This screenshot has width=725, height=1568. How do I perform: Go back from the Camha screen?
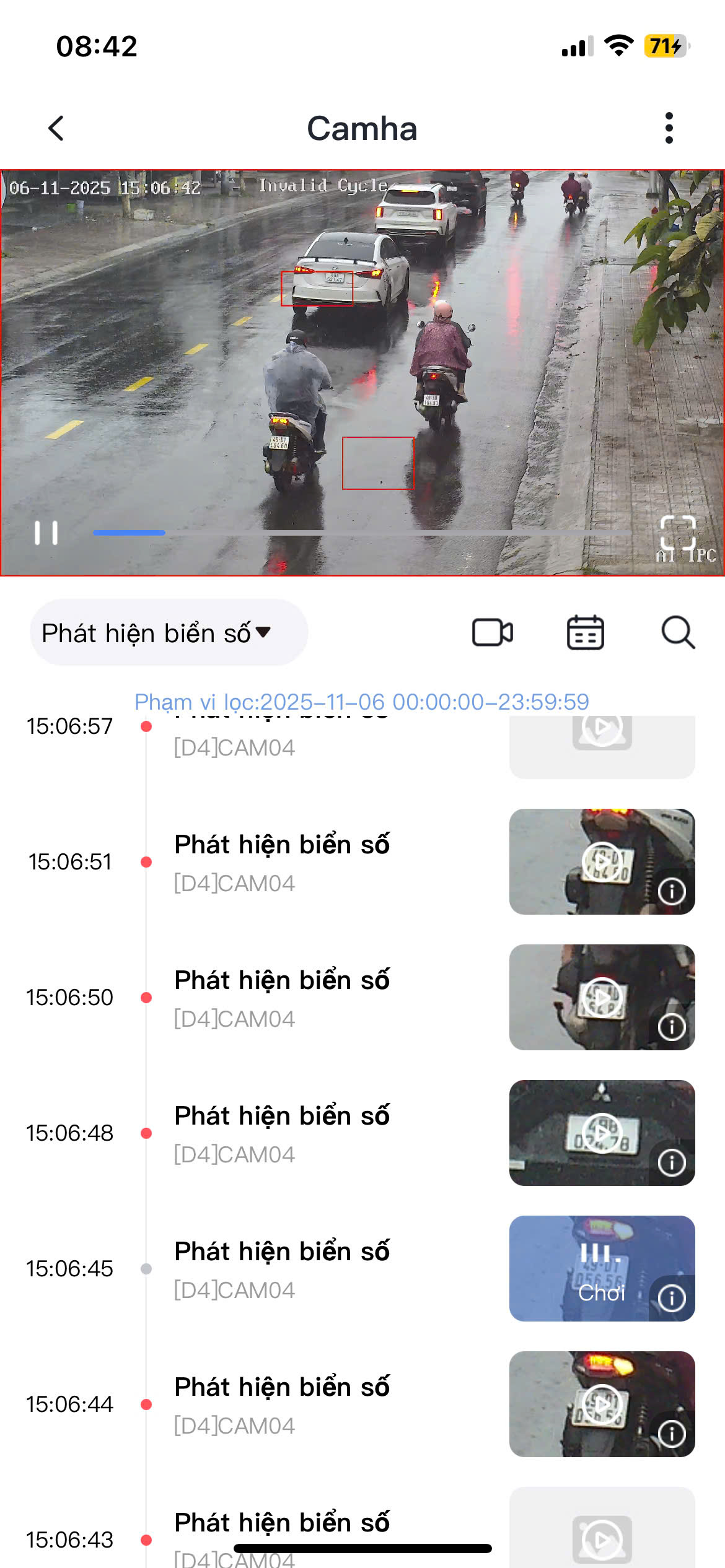tap(56, 129)
